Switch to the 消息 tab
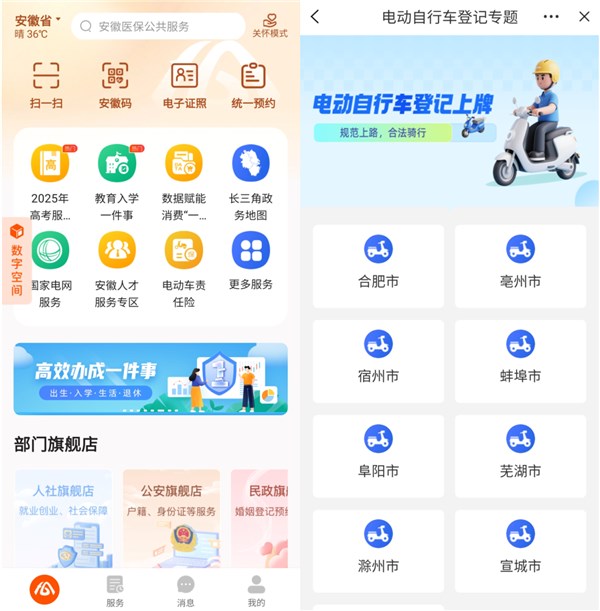 click(x=186, y=591)
